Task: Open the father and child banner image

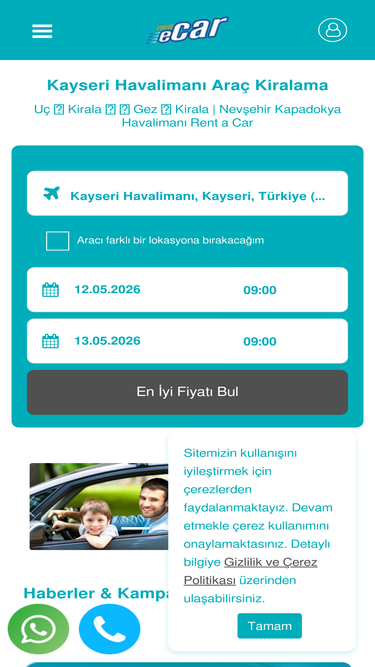Action: (99, 506)
